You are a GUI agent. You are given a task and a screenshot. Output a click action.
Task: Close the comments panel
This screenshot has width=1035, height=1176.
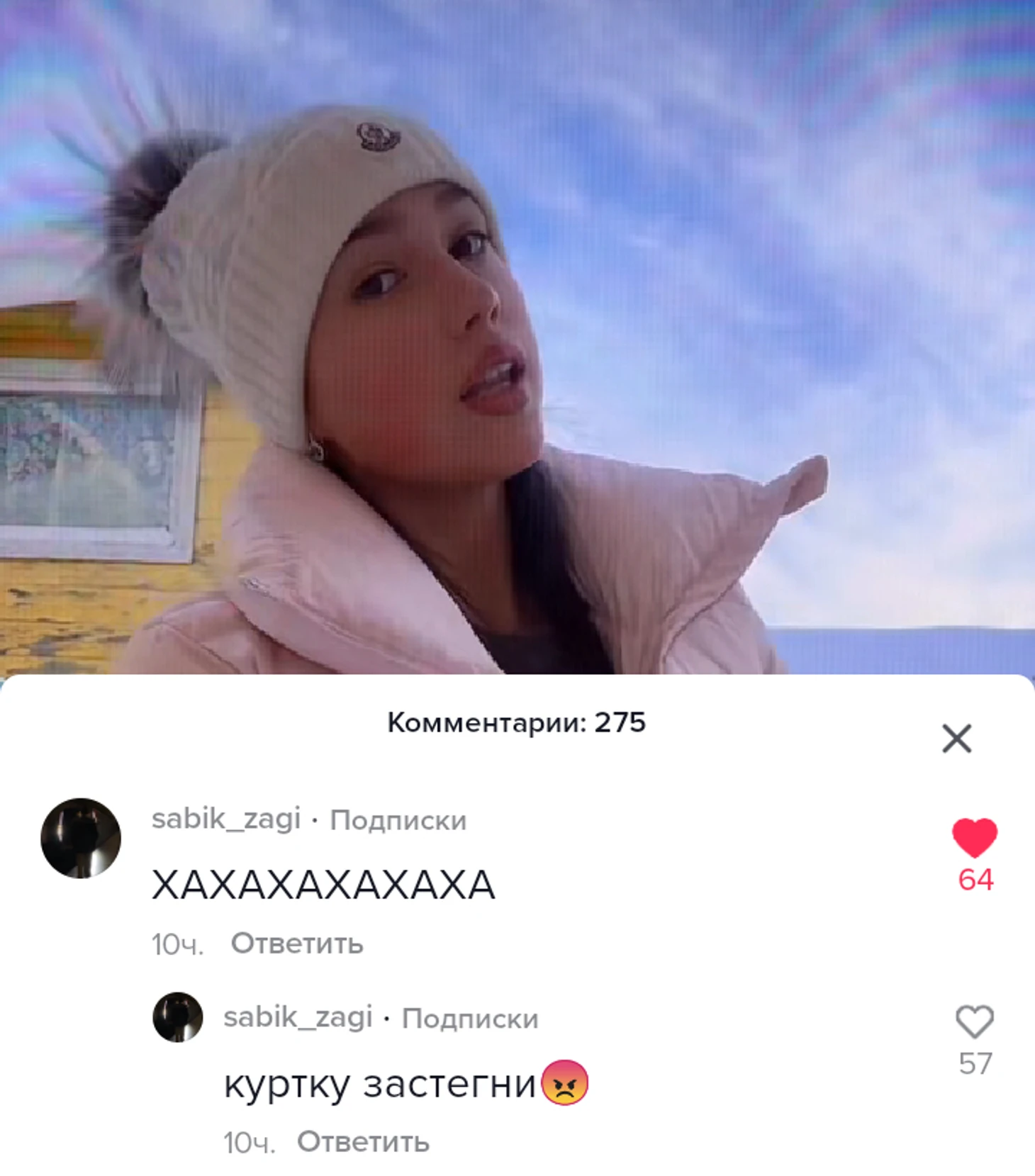(x=956, y=738)
